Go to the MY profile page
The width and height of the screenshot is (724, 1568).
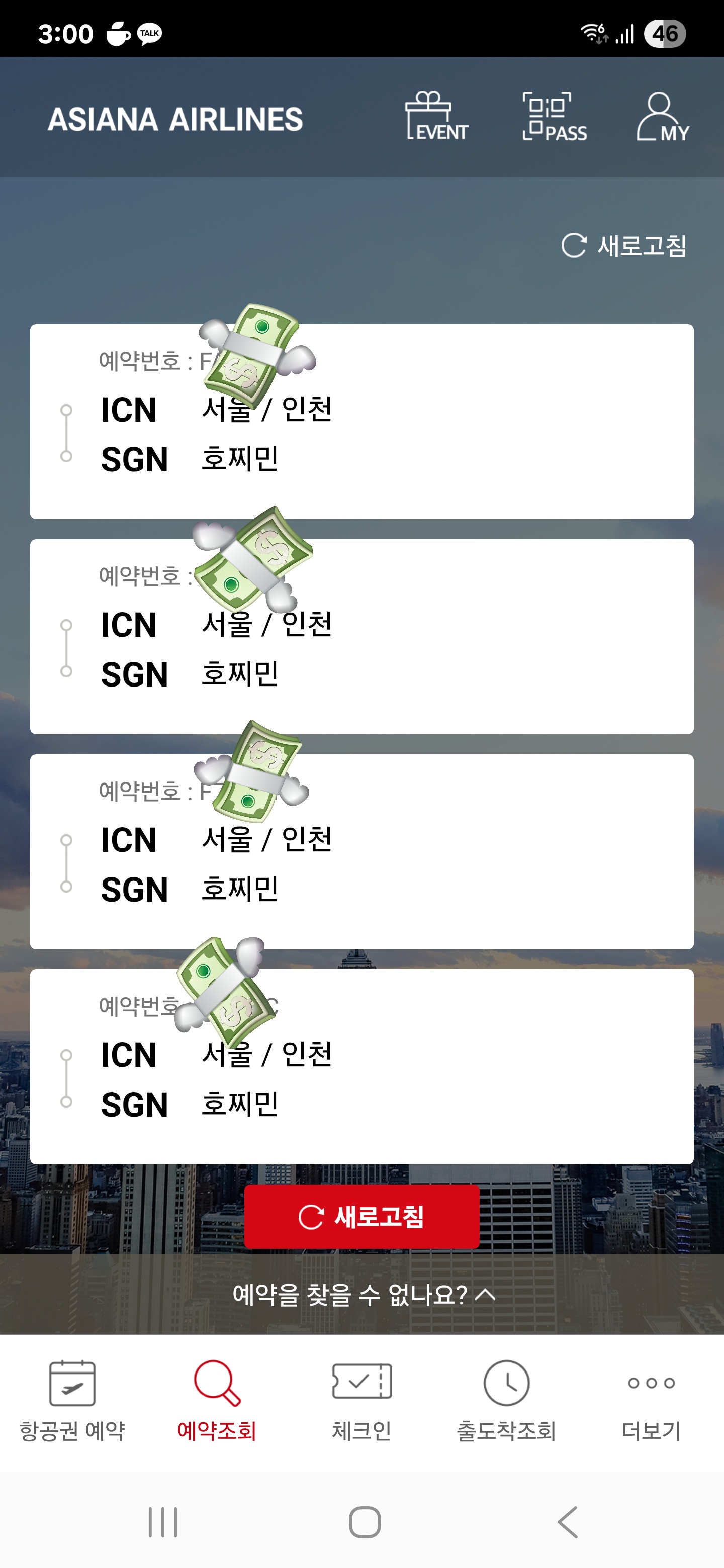663,116
